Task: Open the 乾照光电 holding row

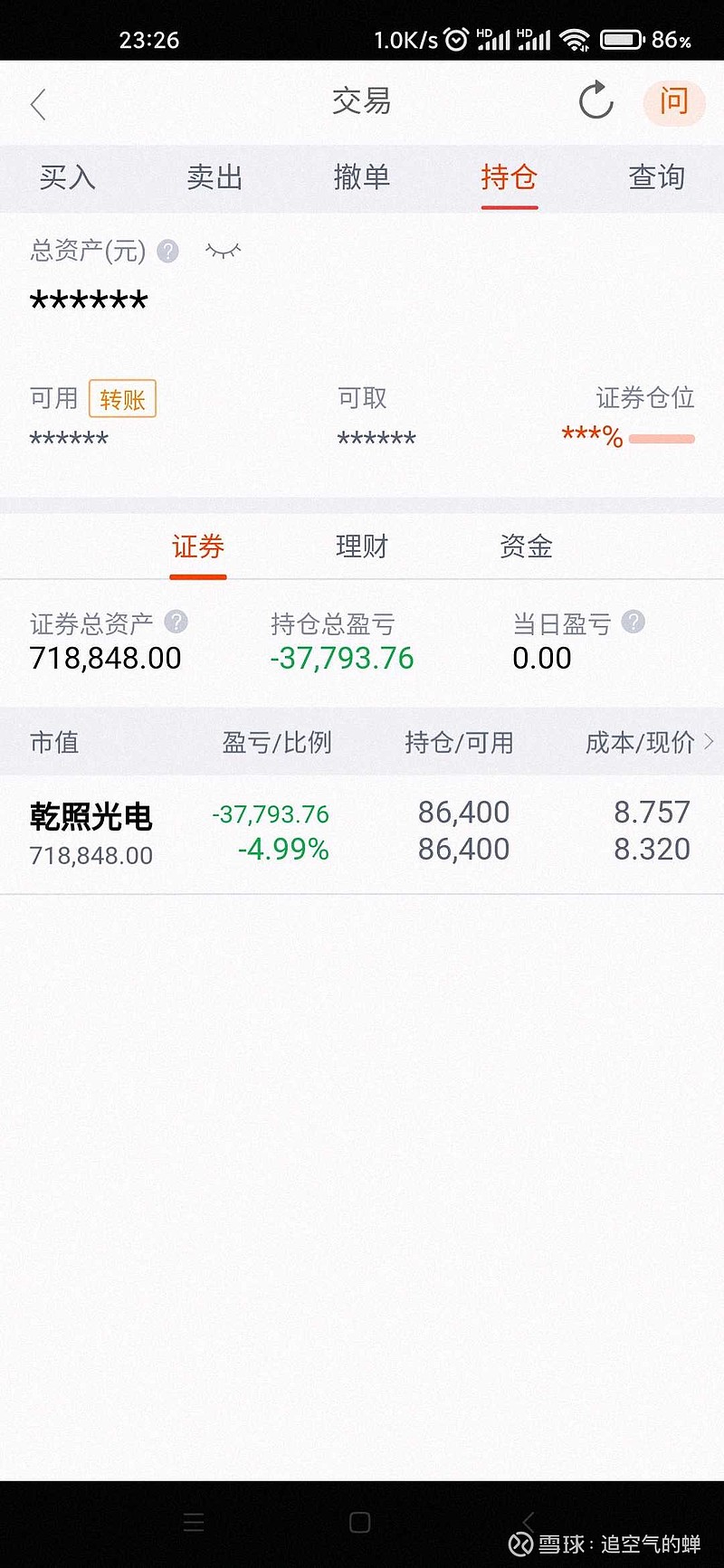Action: point(362,833)
